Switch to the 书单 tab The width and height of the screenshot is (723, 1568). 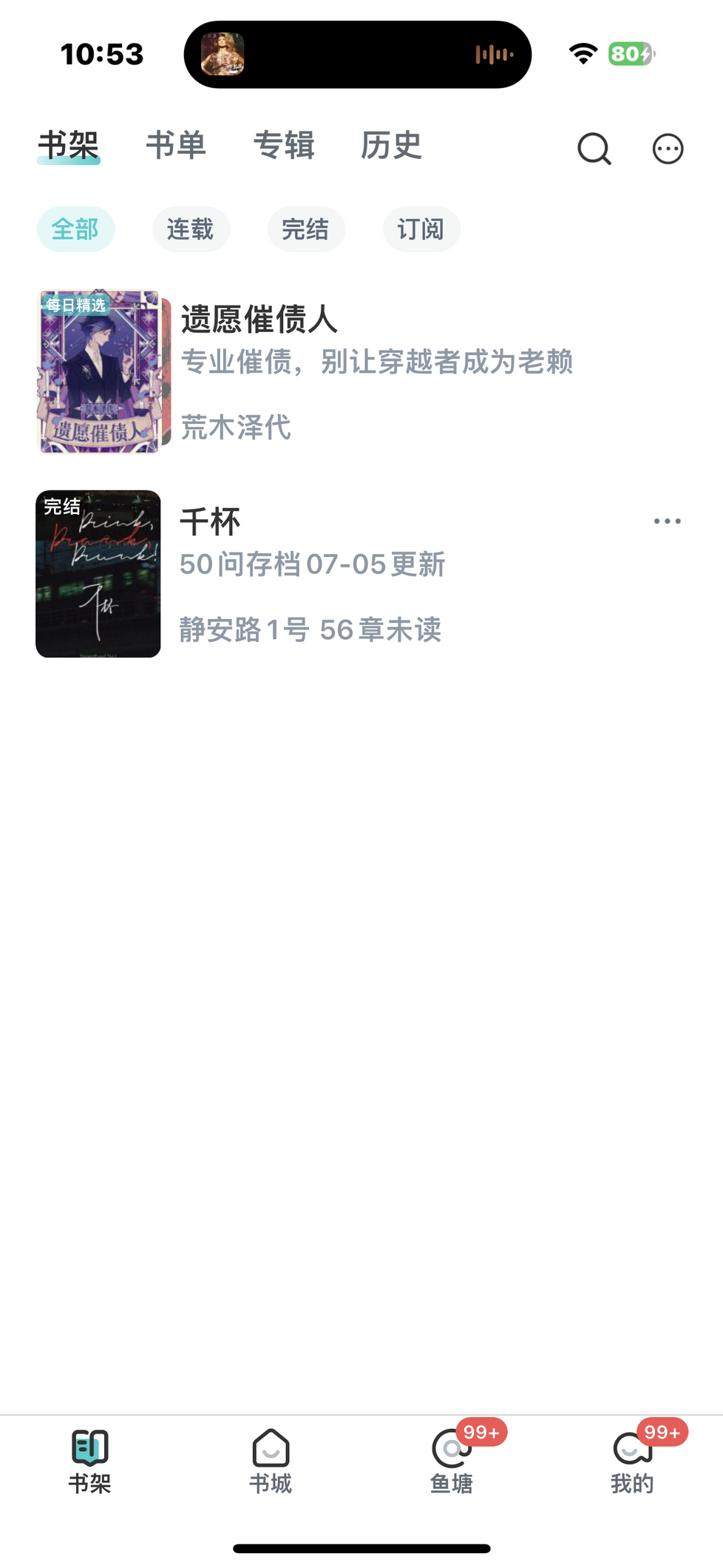(176, 145)
